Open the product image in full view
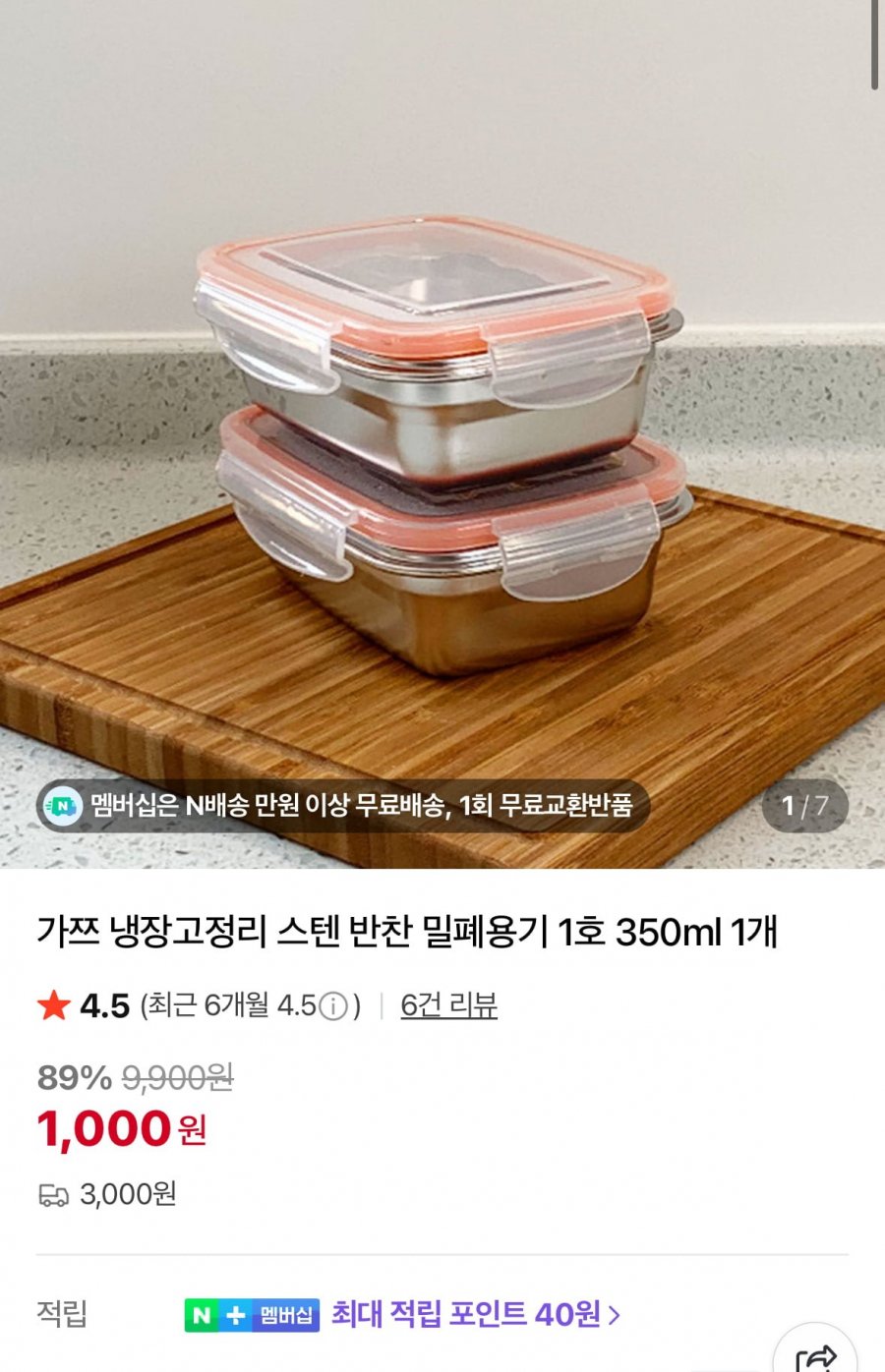Viewport: 885px width, 1372px height. click(442, 442)
